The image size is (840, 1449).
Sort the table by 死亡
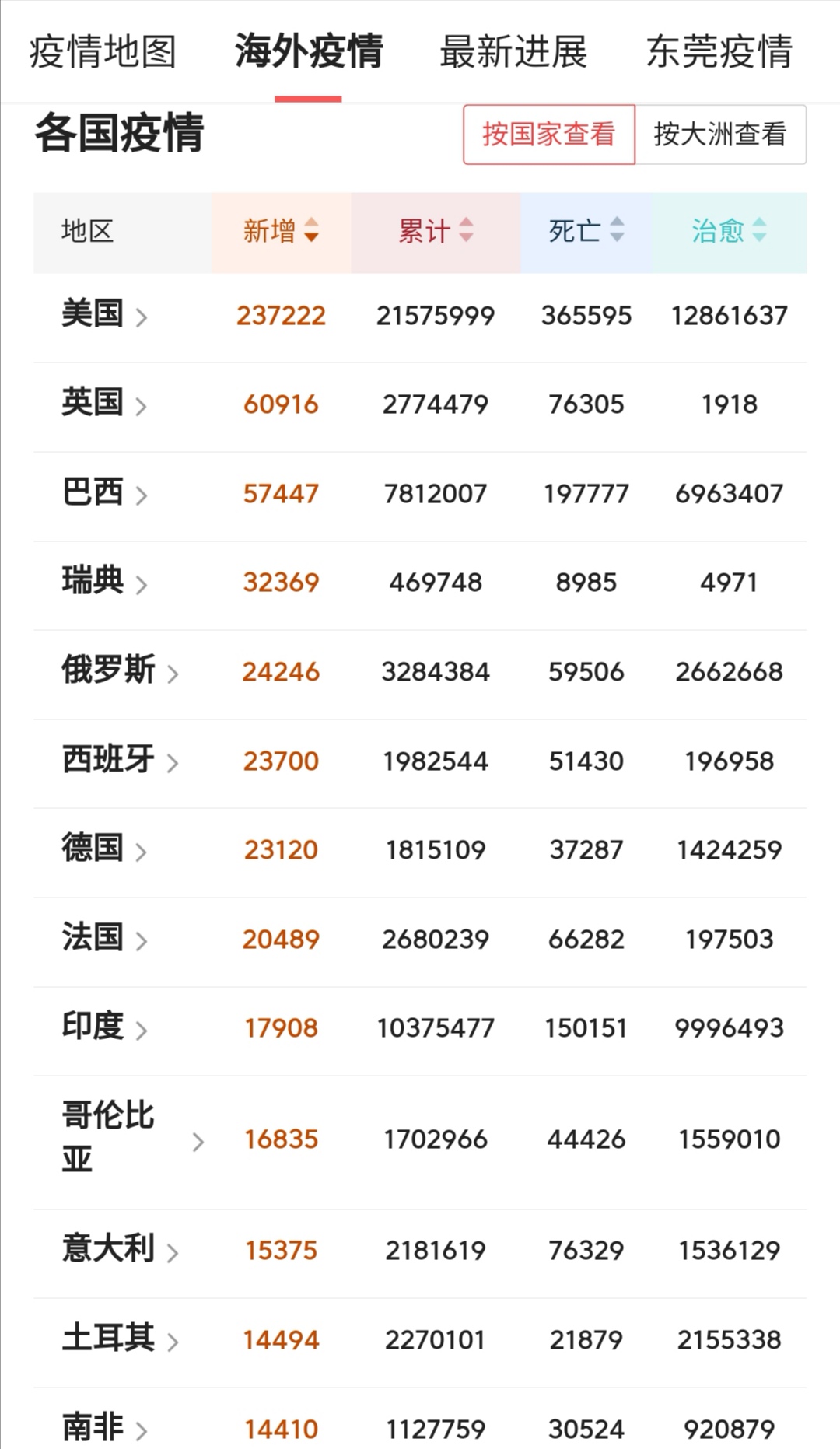click(x=586, y=231)
